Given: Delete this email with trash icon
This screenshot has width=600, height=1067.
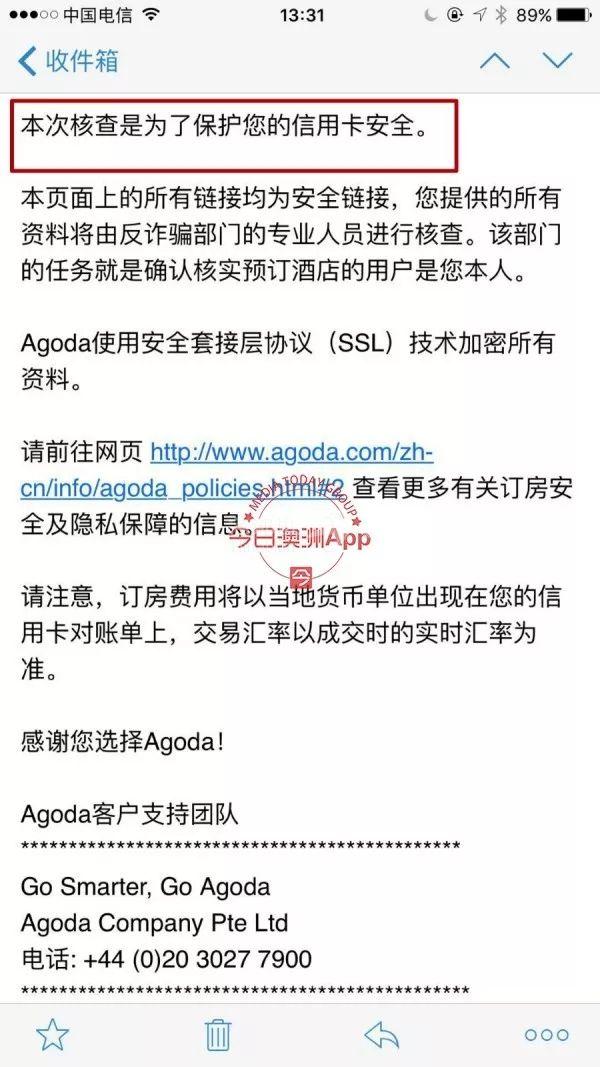Looking at the screenshot, I should pyautogui.click(x=218, y=1034).
